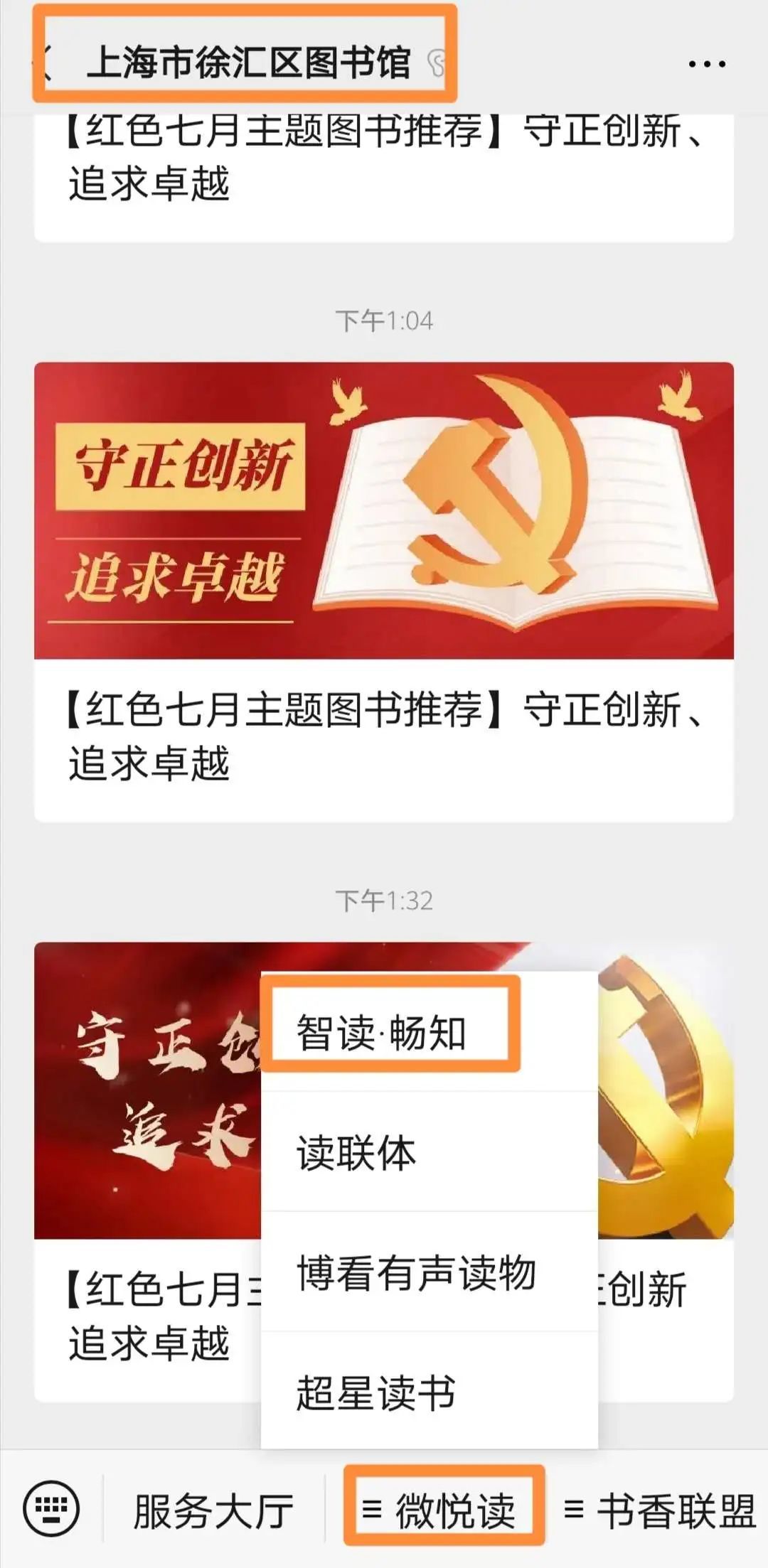Open the three-dot overflow menu
The image size is (768, 1568).
(707, 65)
